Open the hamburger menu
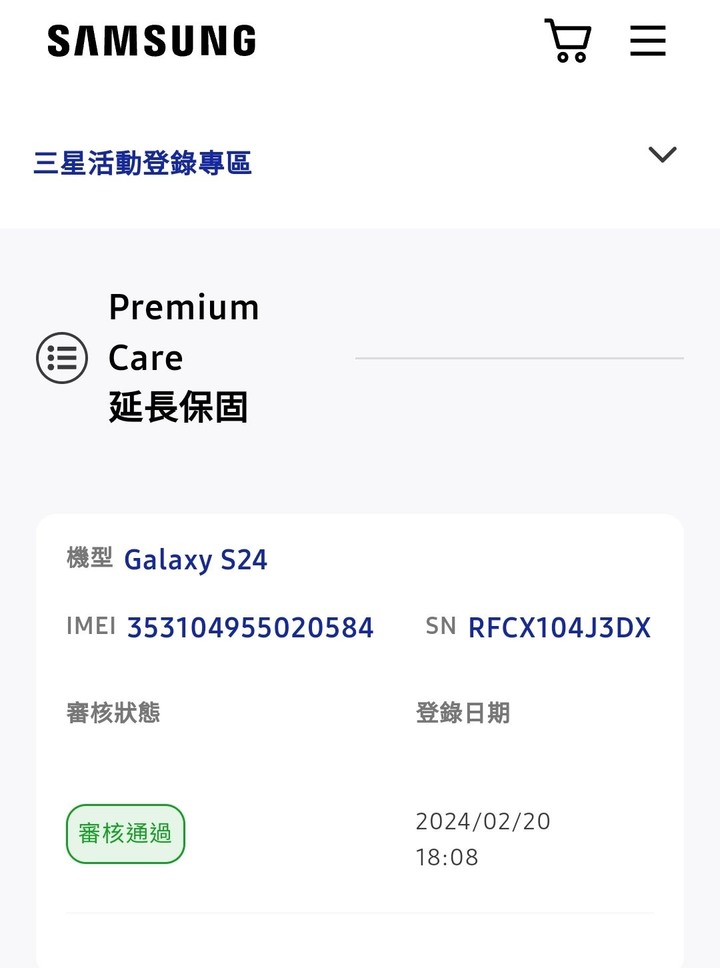Viewport: 720px width, 968px height. tap(647, 41)
